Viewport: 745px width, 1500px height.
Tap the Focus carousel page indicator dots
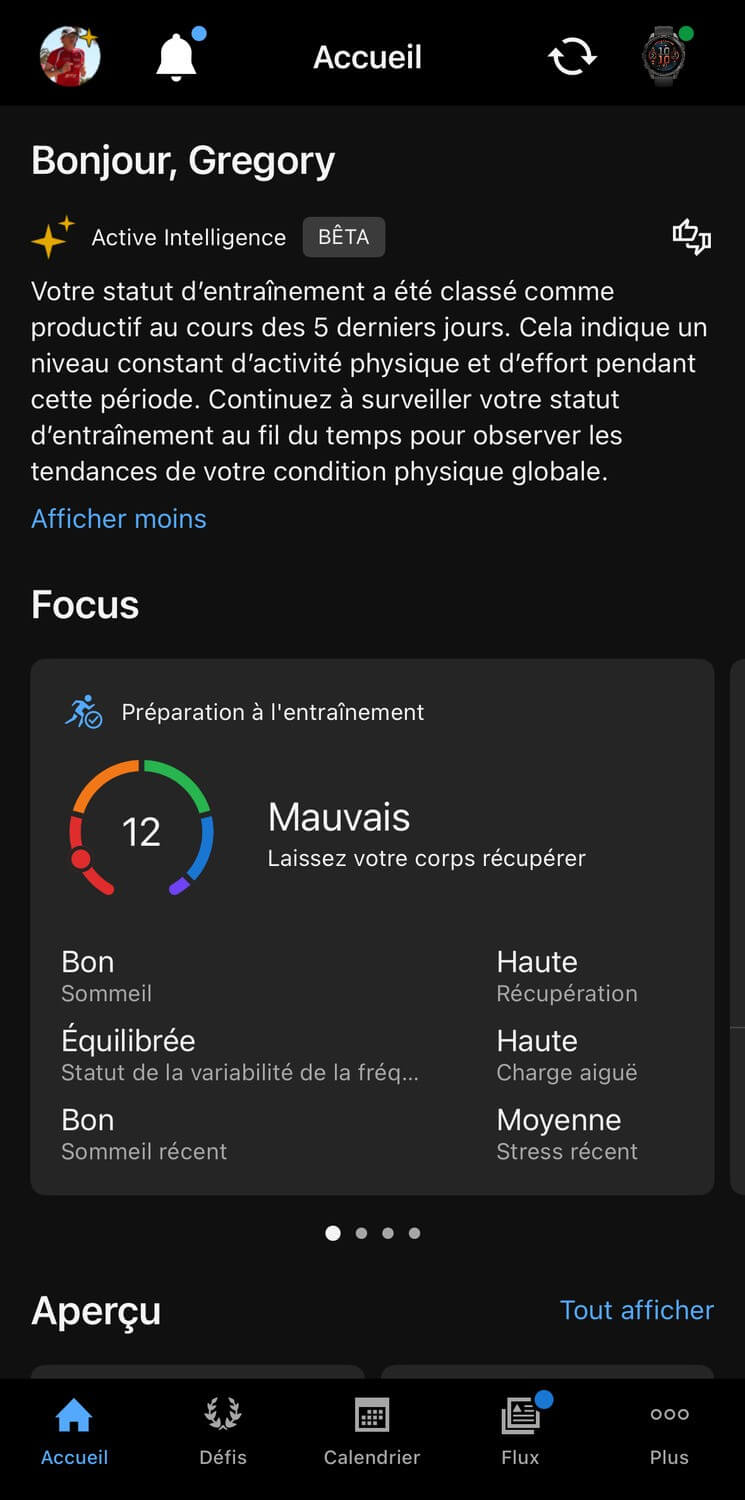[373, 1233]
